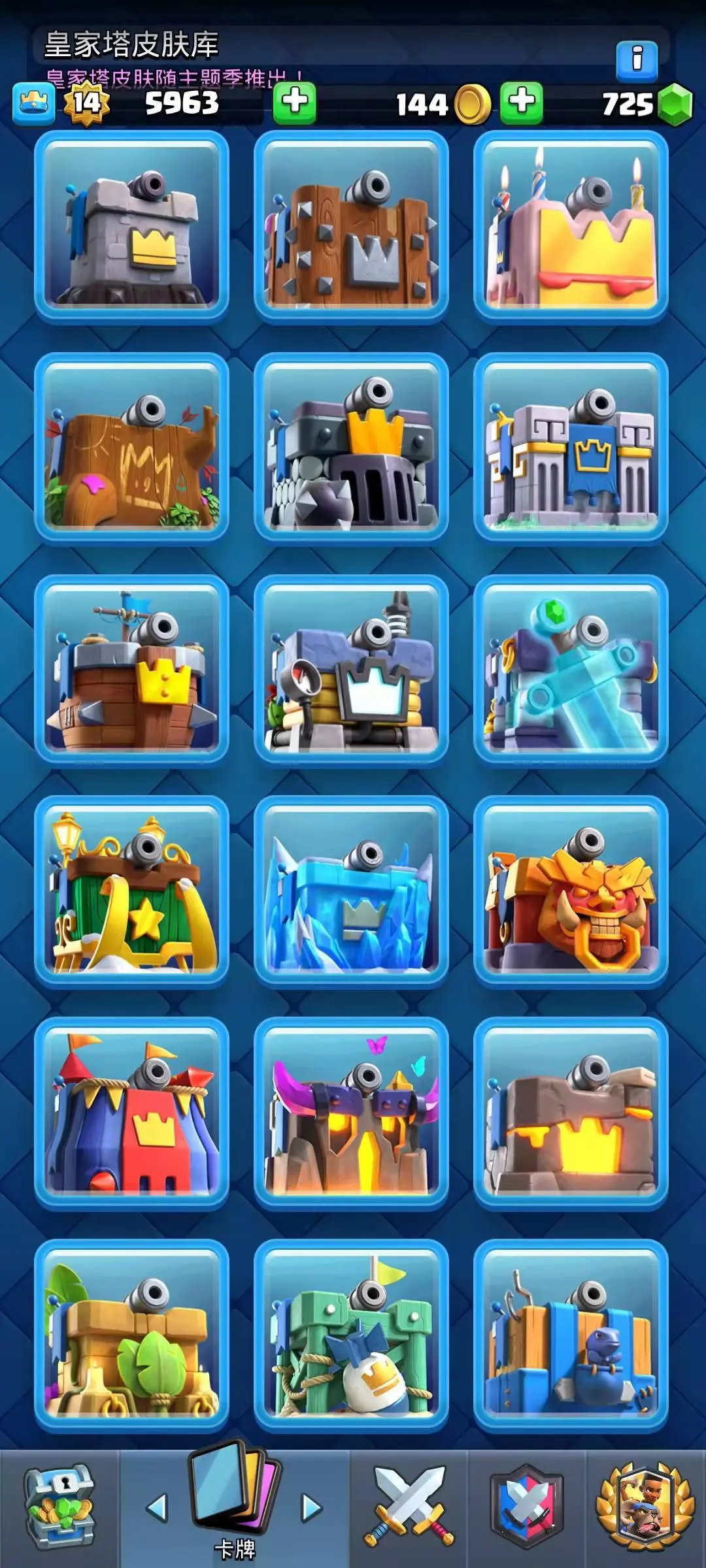Open the gold laurel events tab
Screen dimensions: 706x1568
(x=645, y=1507)
